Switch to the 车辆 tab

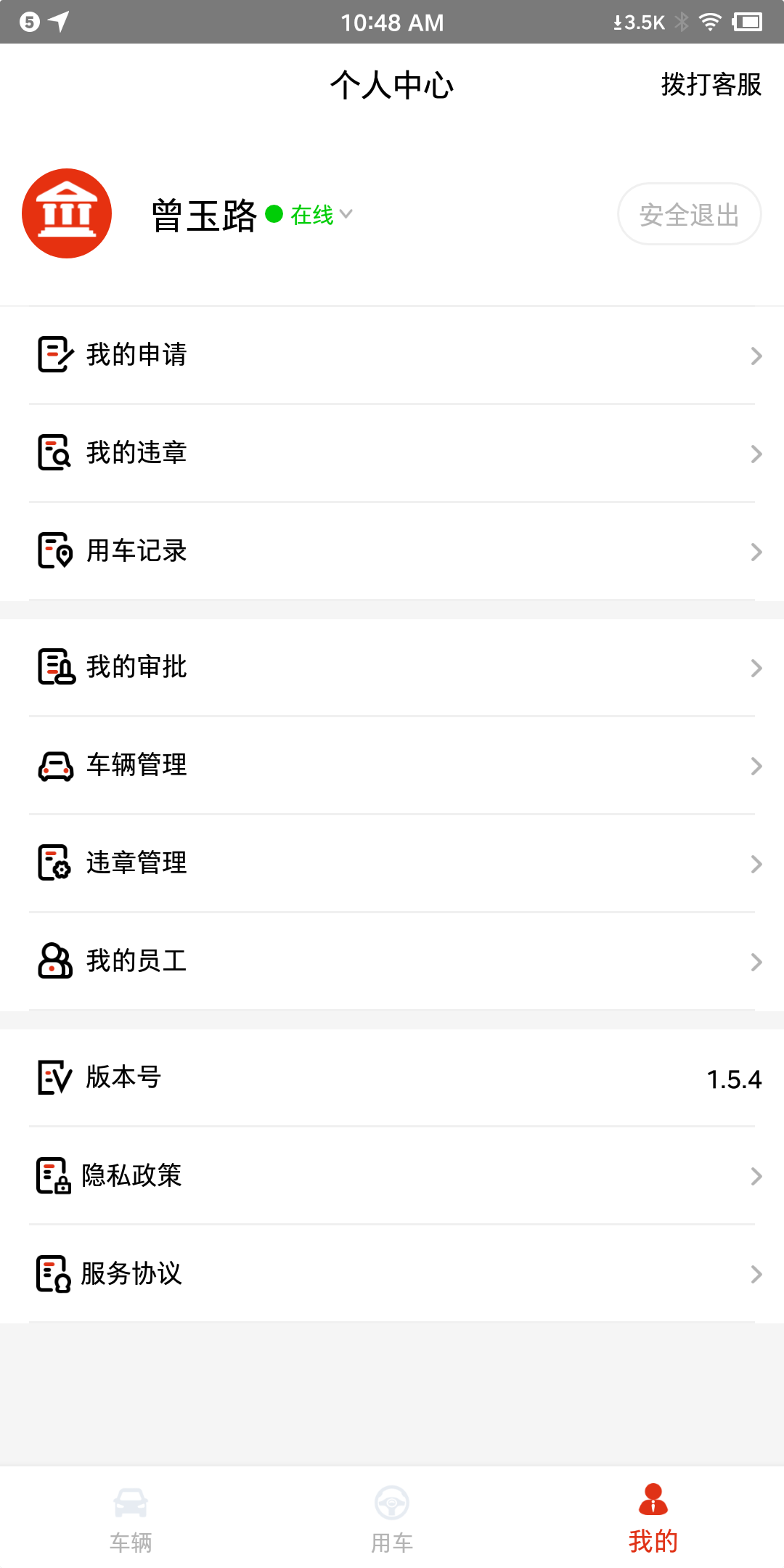click(x=129, y=1517)
